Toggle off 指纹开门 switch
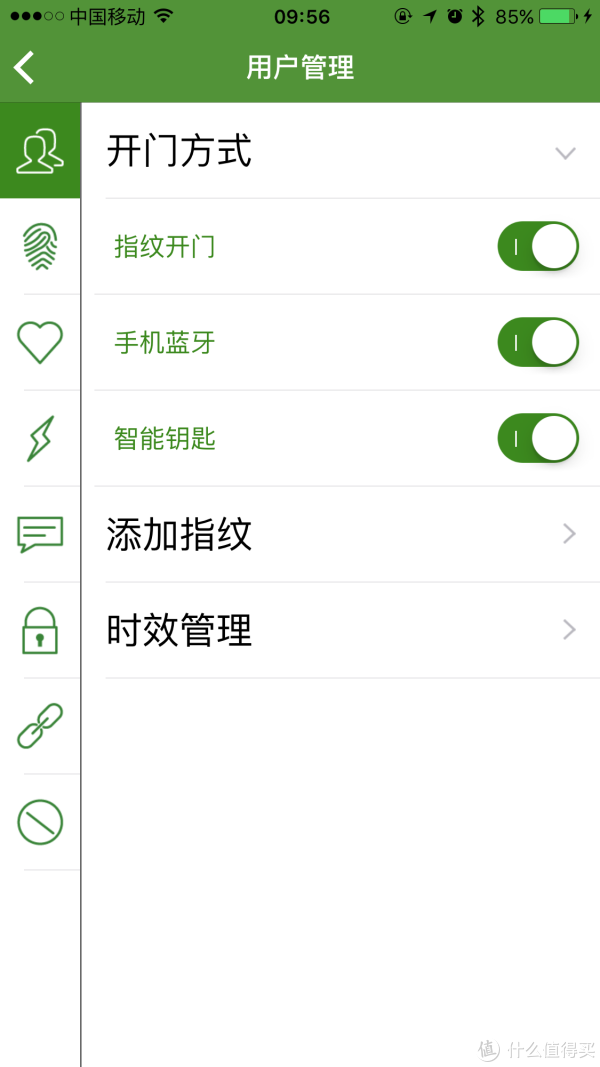 (x=538, y=246)
